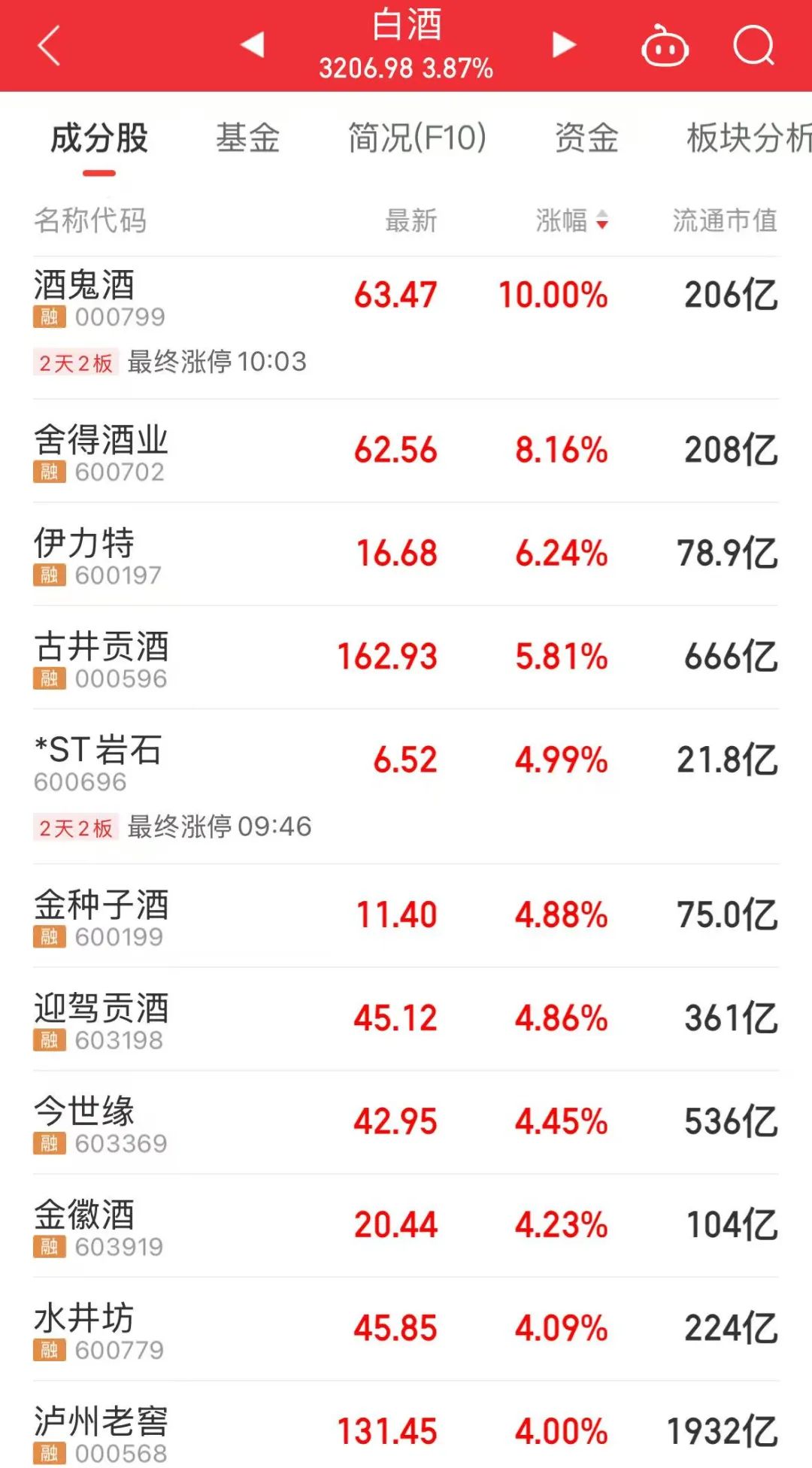Switch to the next sector with right triangle

point(563,44)
